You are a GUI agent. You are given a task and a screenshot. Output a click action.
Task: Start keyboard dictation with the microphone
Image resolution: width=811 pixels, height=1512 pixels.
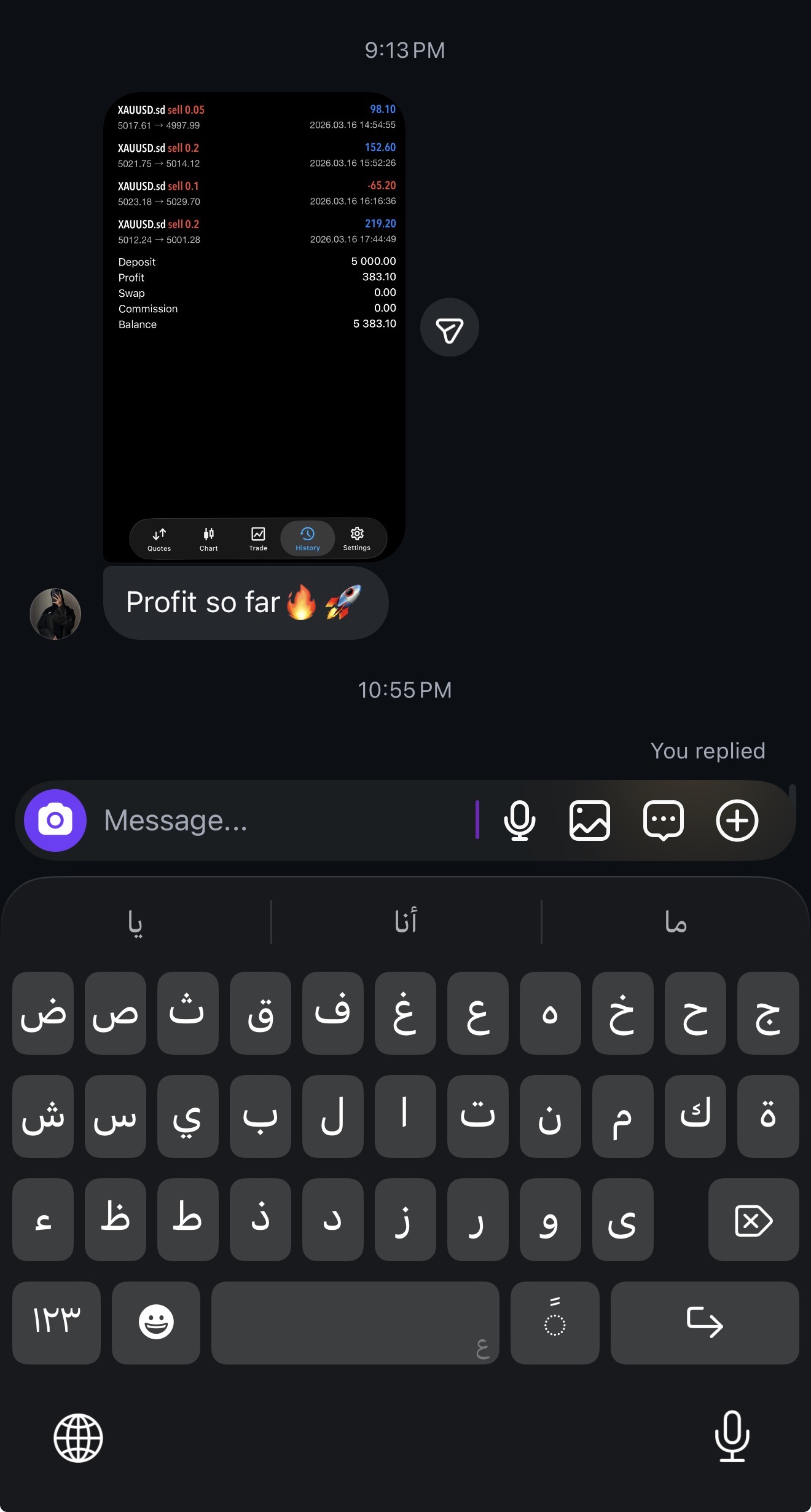(x=732, y=1436)
